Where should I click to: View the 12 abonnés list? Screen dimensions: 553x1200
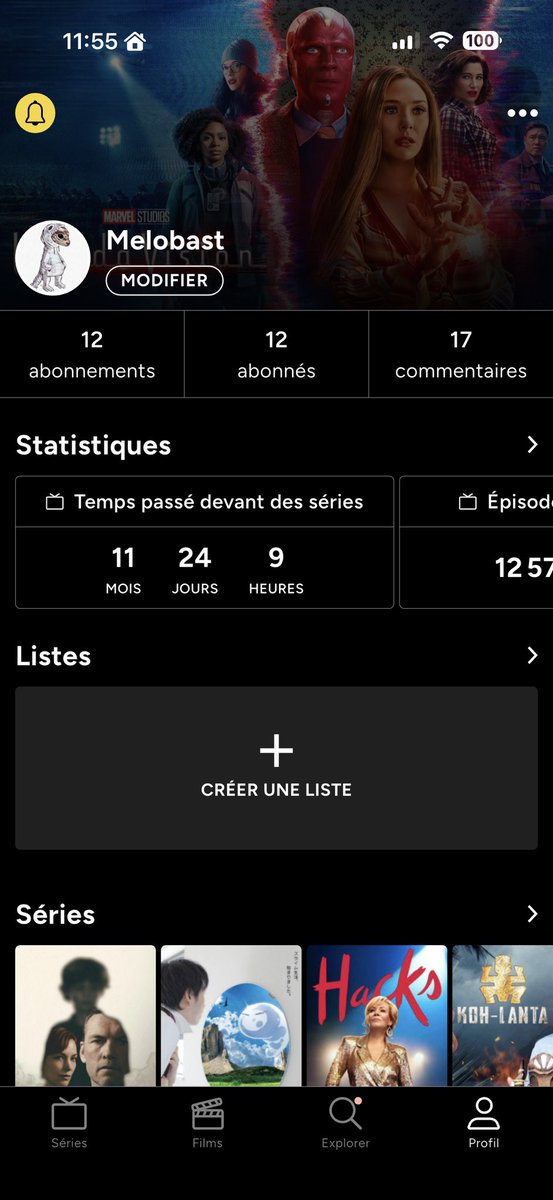point(276,355)
